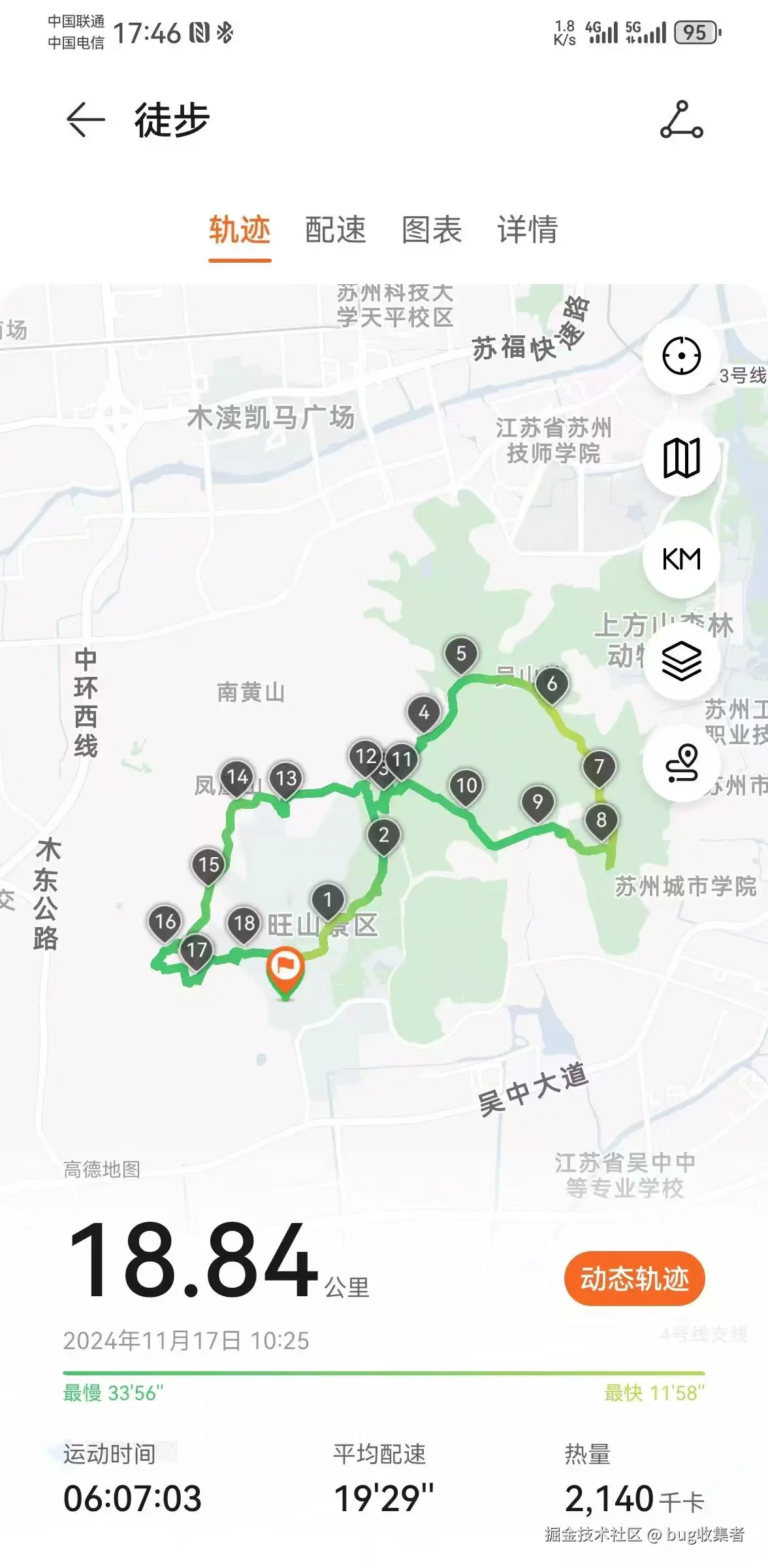Open the 详情 tab
Image resolution: width=768 pixels, height=1568 pixels.
tap(528, 229)
